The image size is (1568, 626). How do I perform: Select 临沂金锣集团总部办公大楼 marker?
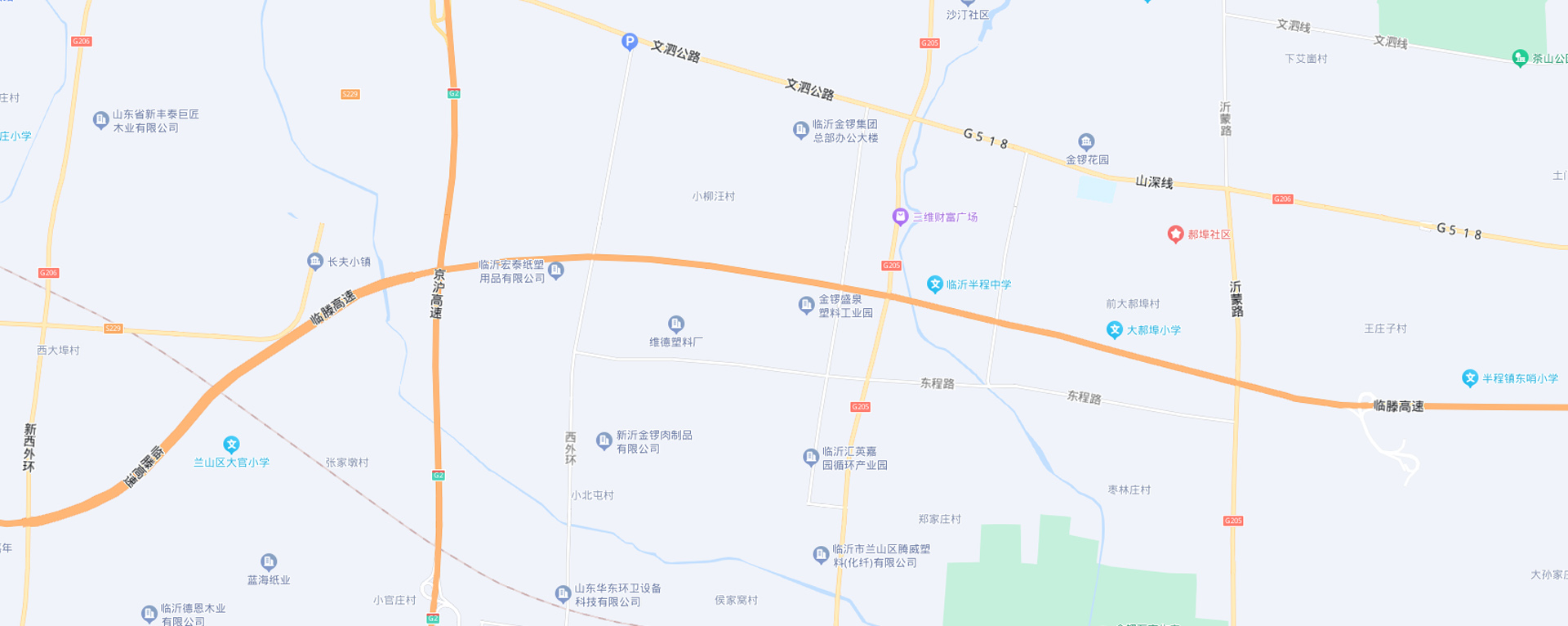[x=801, y=130]
